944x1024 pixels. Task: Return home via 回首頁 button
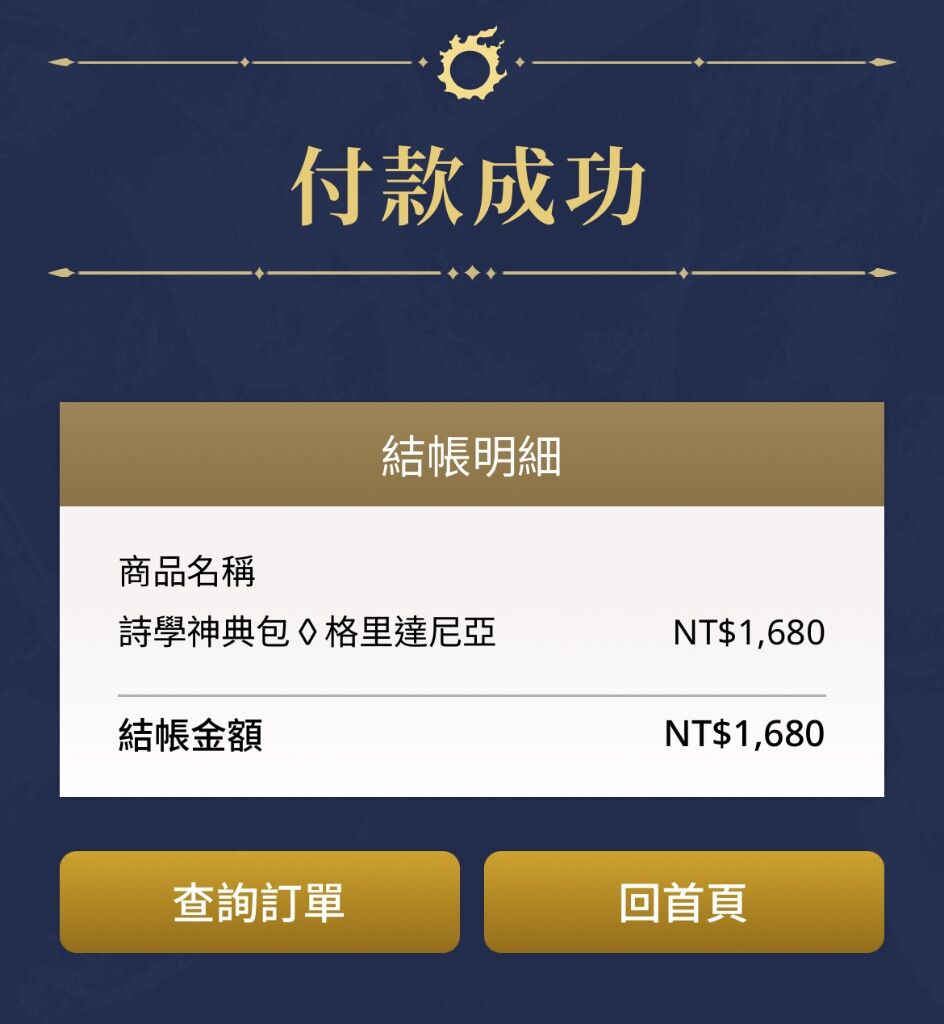684,901
